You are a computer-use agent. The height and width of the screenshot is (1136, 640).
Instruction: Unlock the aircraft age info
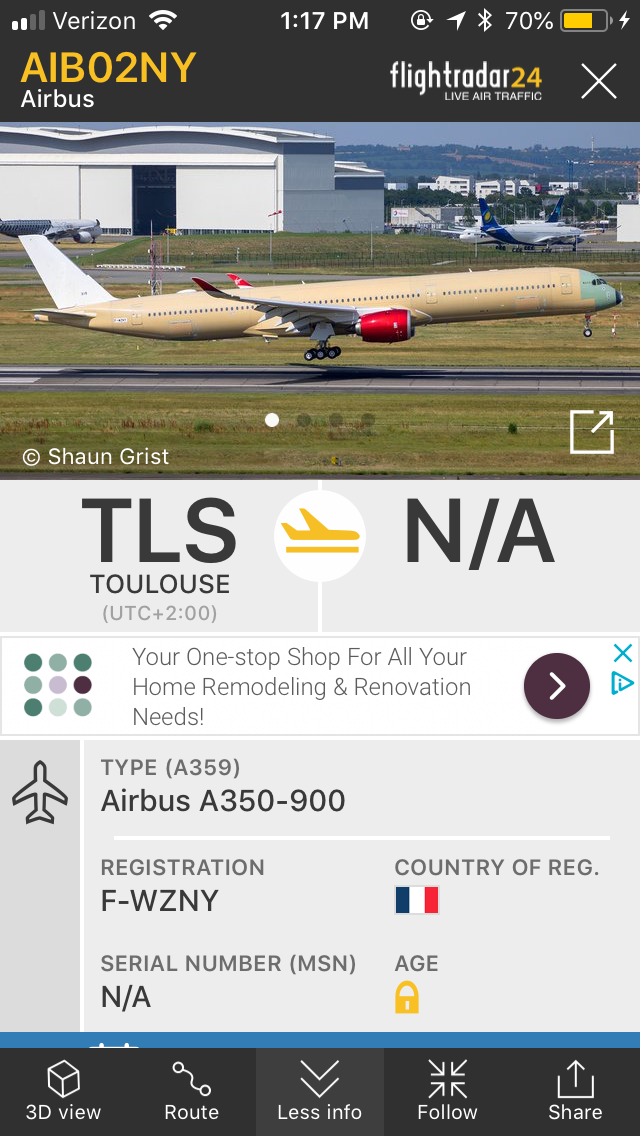407,997
